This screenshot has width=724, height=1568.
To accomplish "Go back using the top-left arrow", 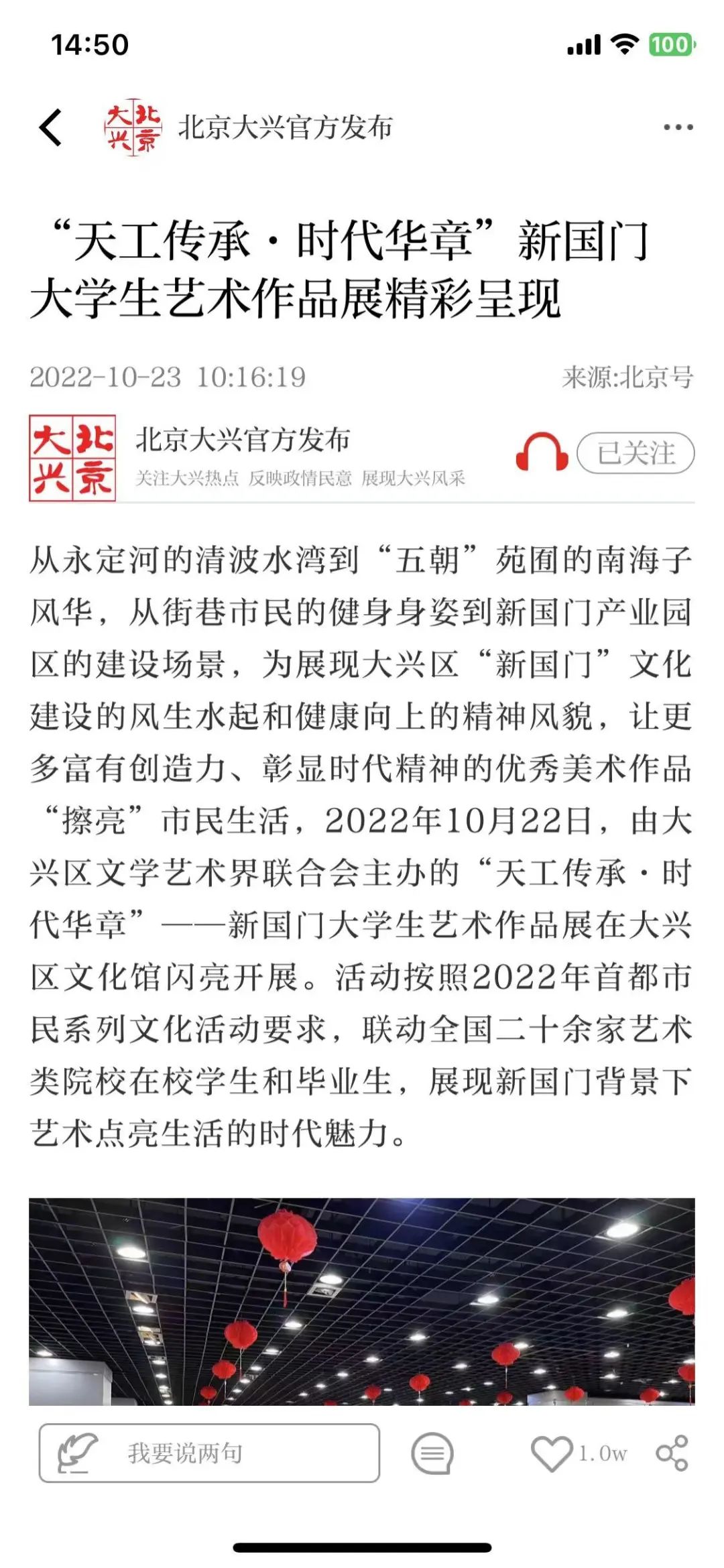I will [51, 127].
